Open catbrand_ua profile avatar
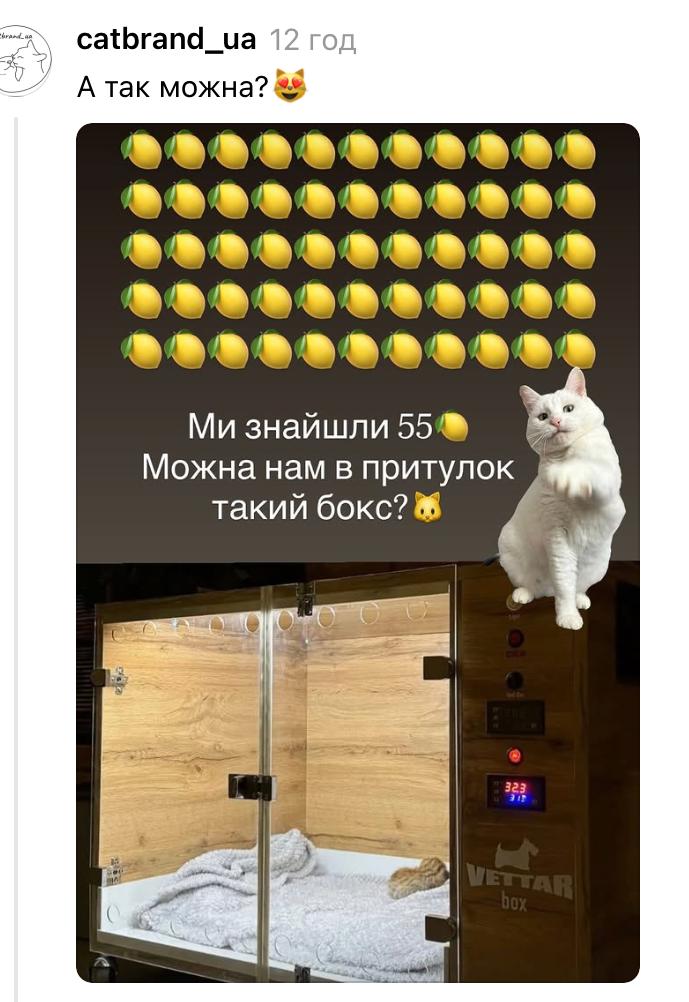Screen dimensions: 689x1002 (x=24, y=62)
